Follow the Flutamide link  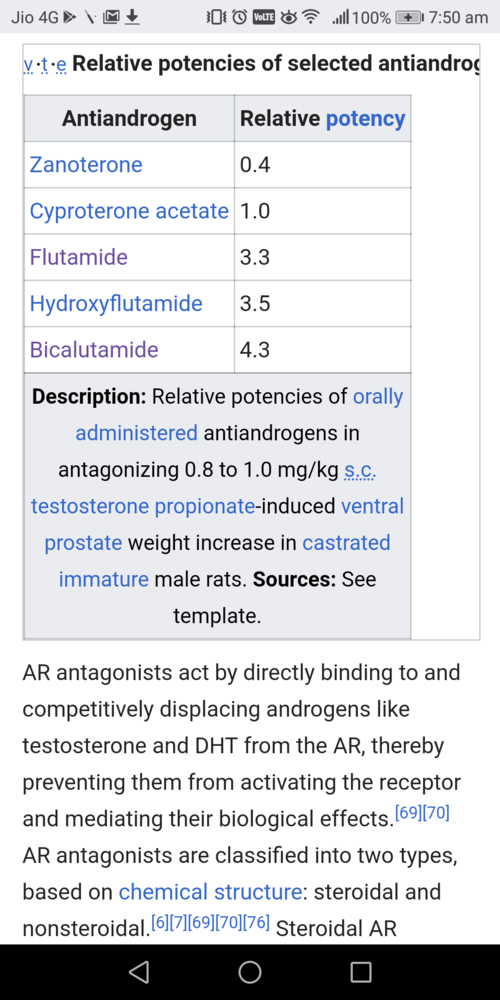coord(78,257)
